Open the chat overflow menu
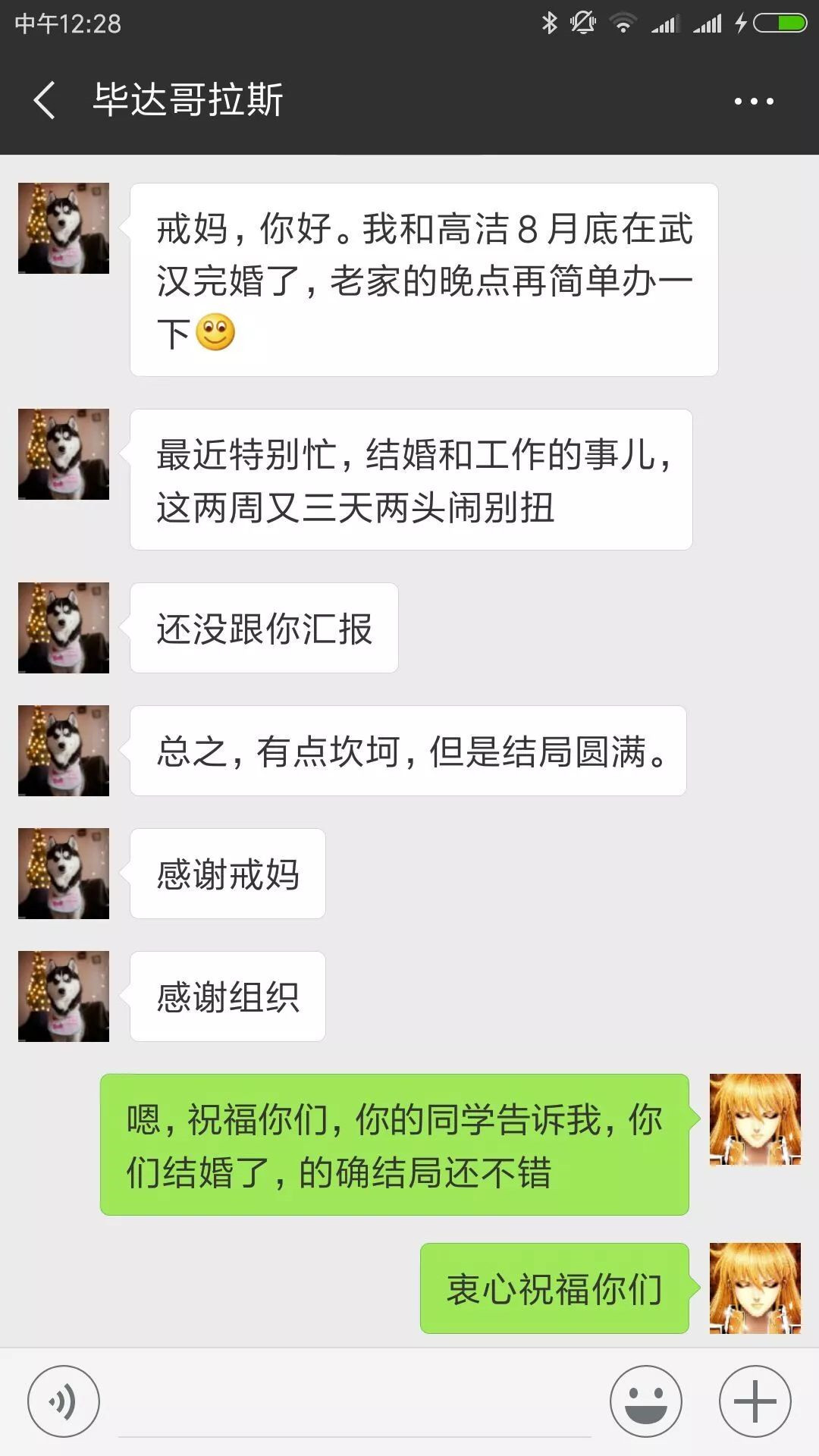Viewport: 819px width, 1456px height. tap(754, 101)
